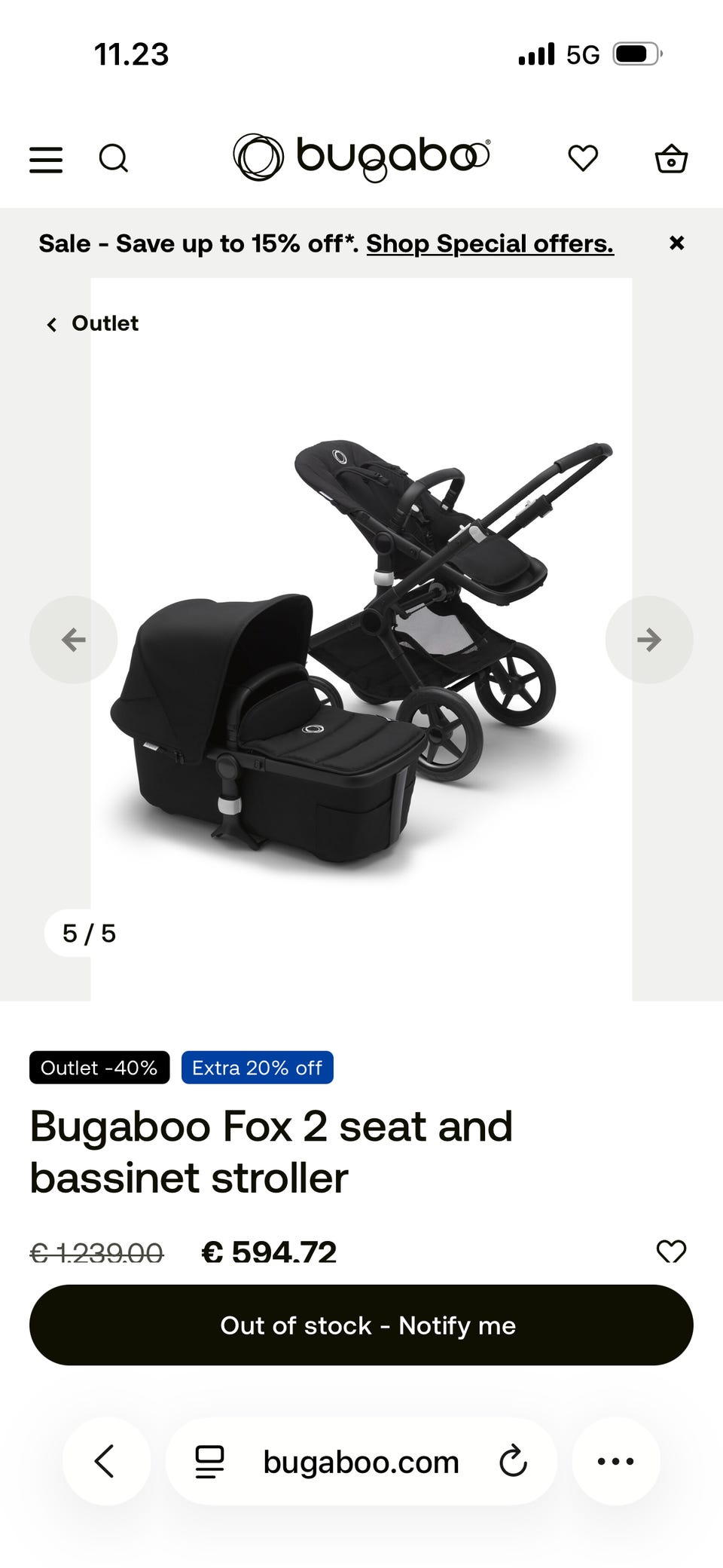Follow Shop Special offers link
723x1568 pixels.
tap(490, 243)
